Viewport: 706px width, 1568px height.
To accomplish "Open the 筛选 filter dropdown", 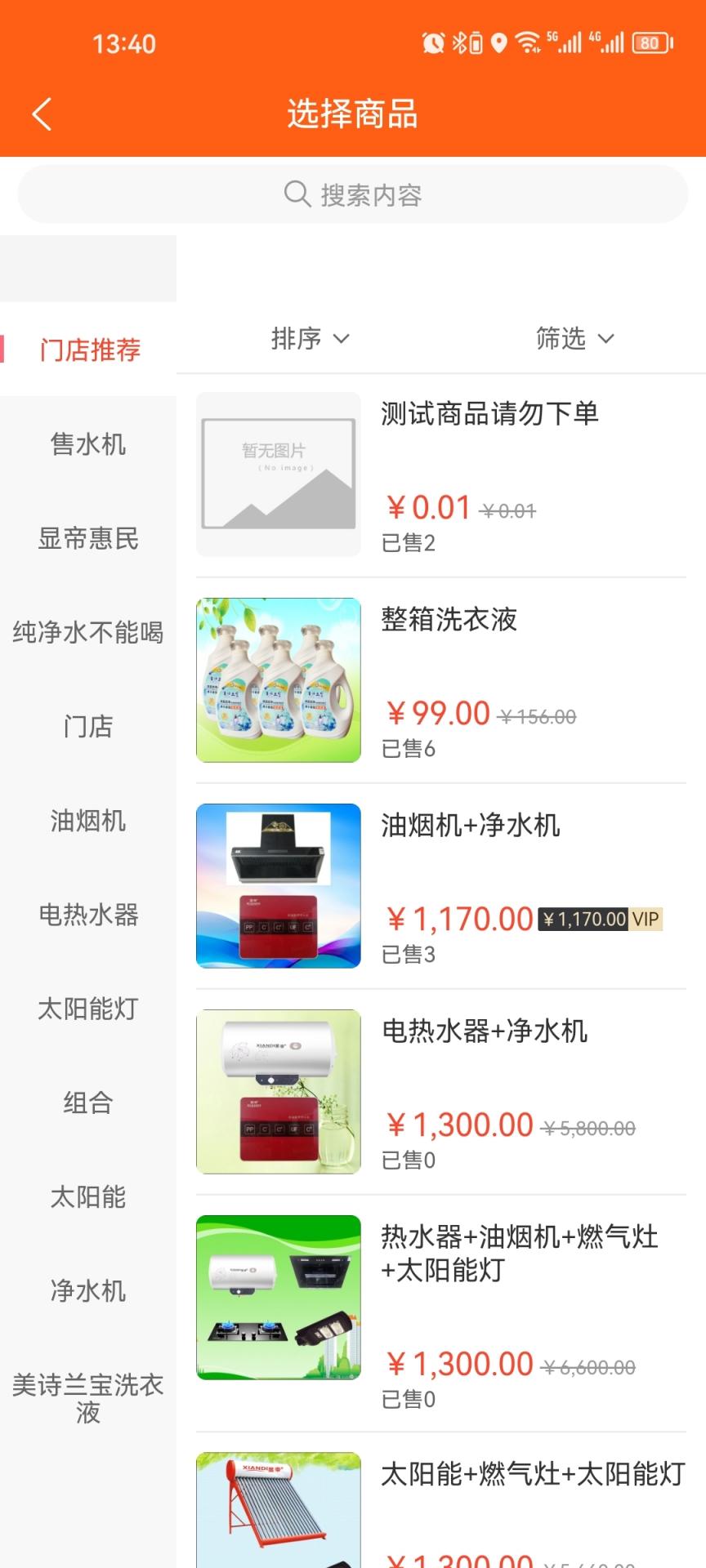I will pos(574,339).
